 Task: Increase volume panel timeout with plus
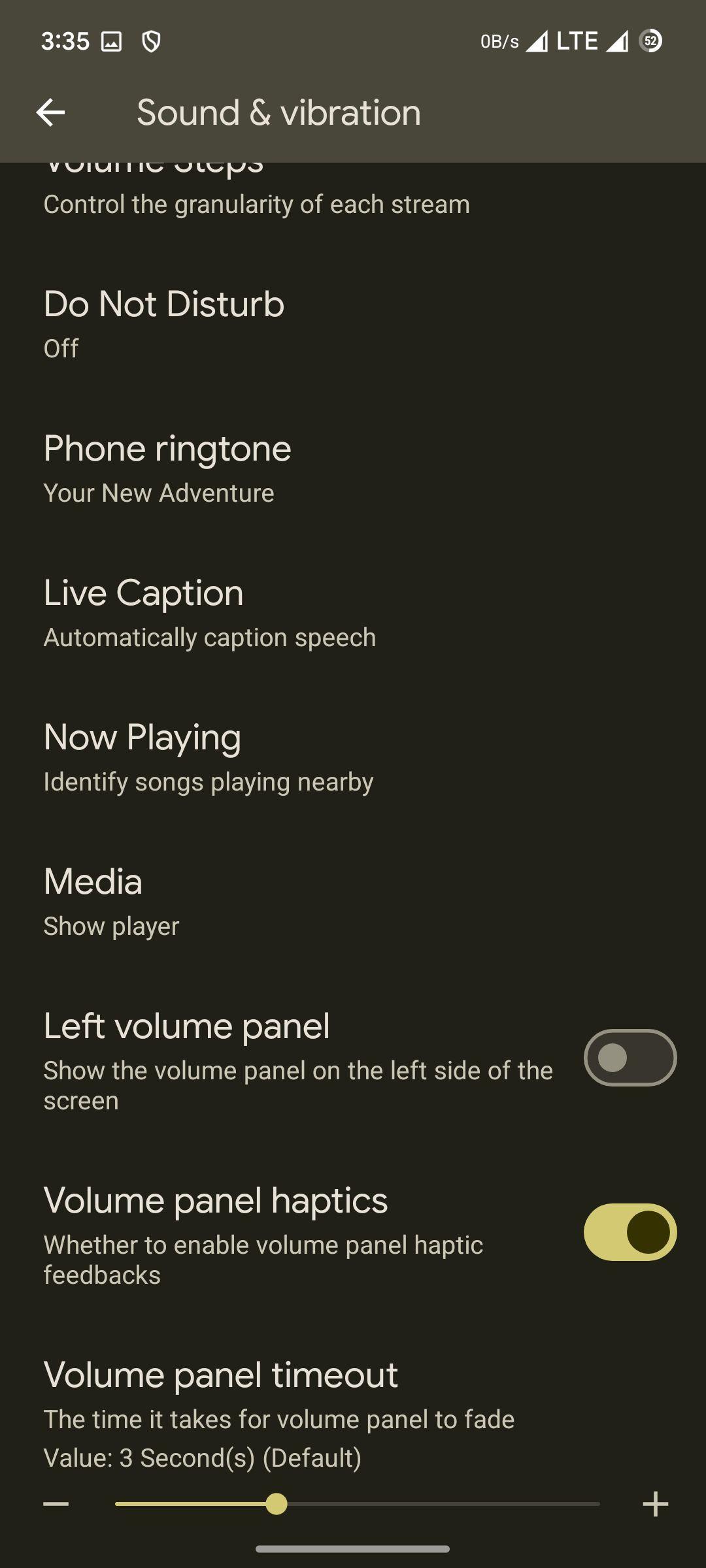tap(655, 1504)
